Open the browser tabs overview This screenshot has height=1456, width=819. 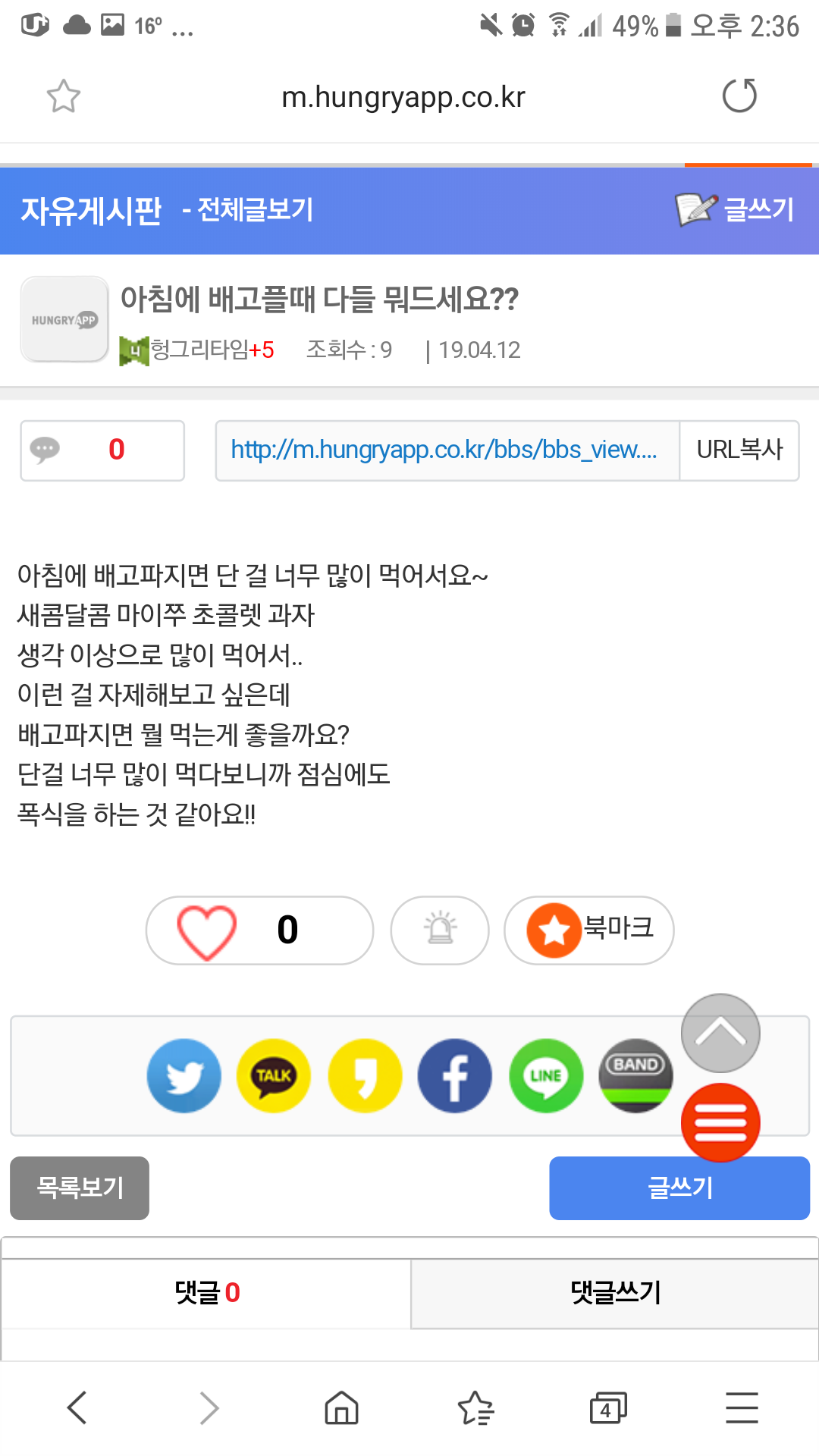pos(608,1408)
